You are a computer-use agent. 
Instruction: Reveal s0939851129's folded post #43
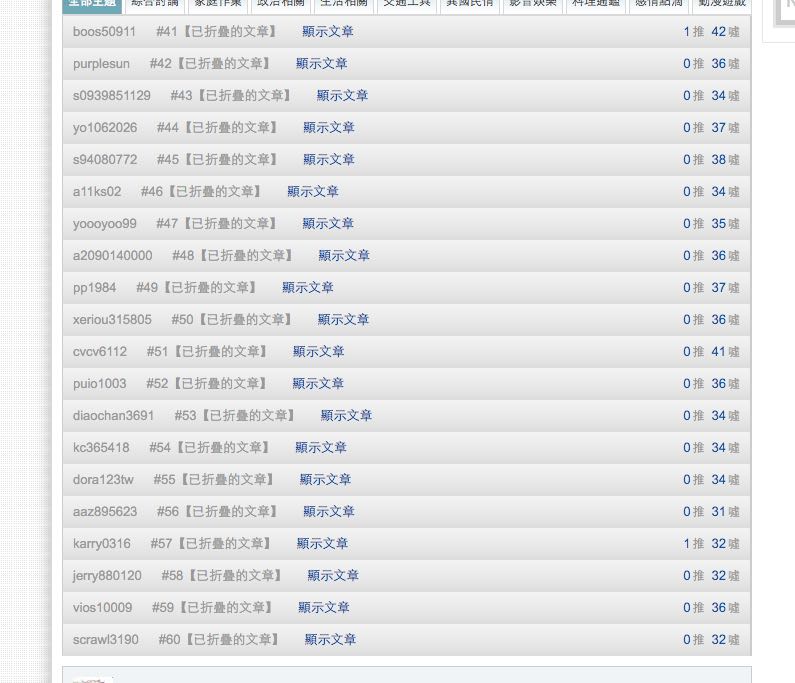[x=342, y=95]
